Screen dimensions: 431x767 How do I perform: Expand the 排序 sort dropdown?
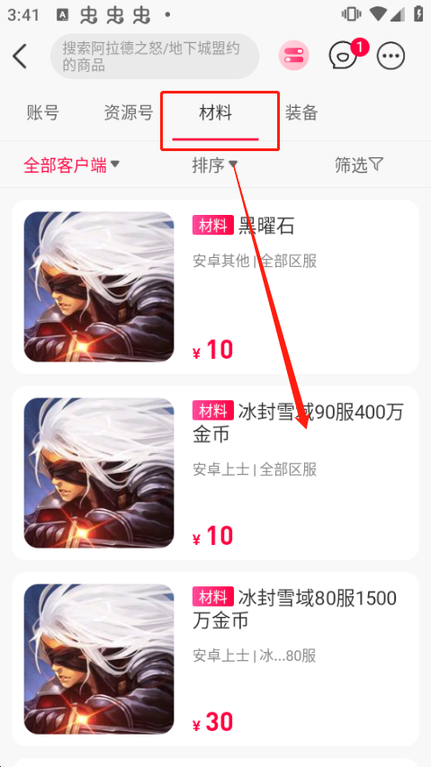(215, 165)
